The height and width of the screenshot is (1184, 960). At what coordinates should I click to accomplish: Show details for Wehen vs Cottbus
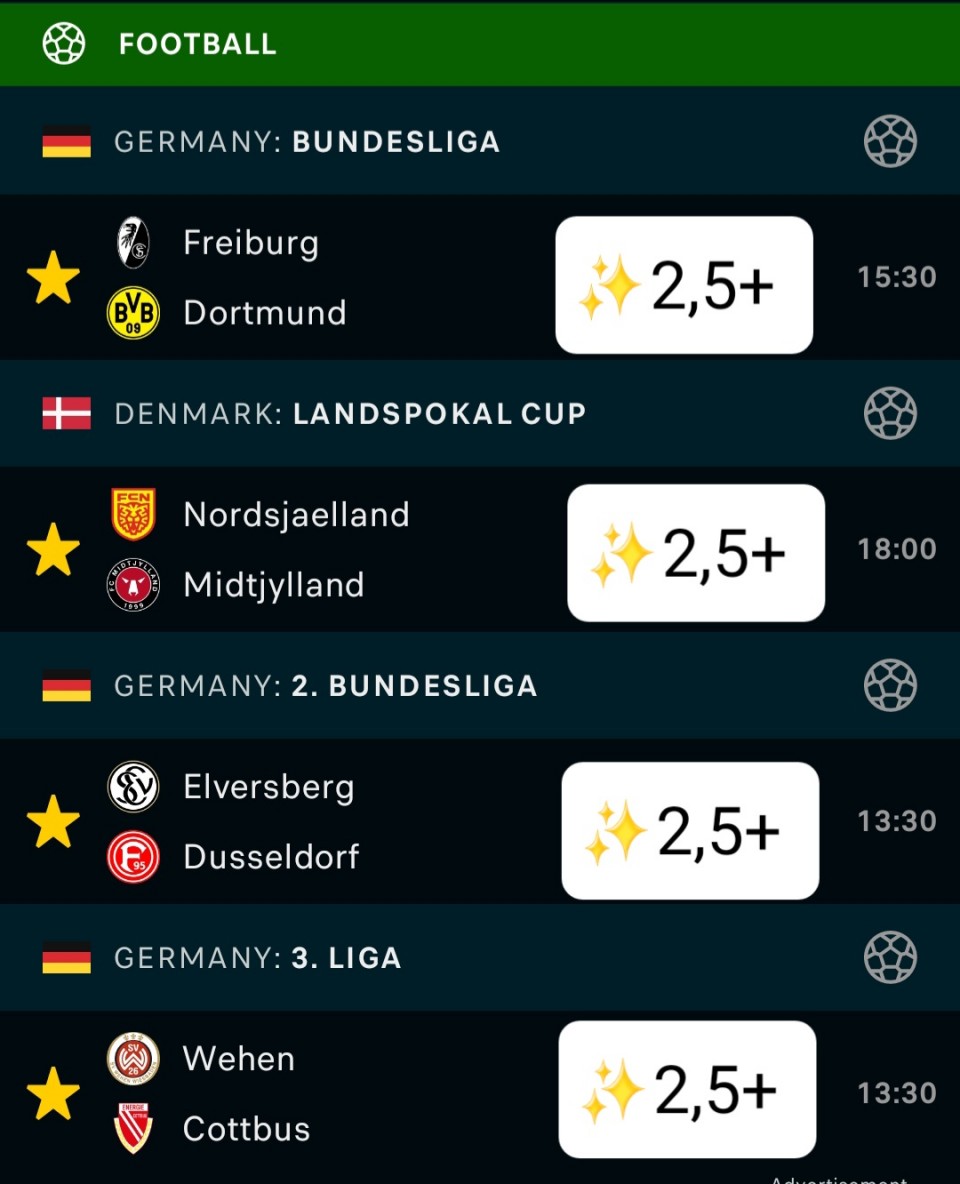[x=246, y=1094]
